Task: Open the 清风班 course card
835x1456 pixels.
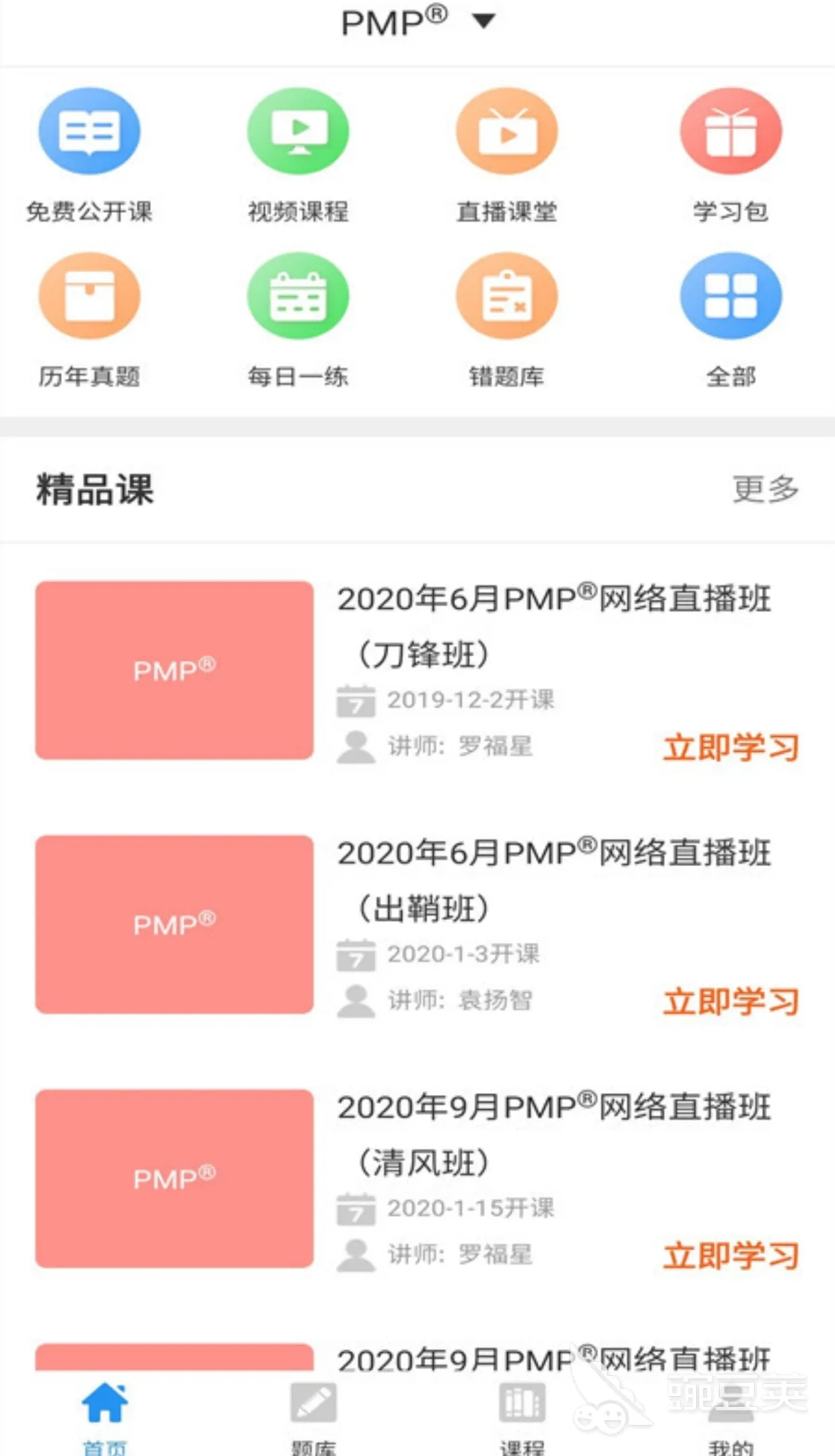Action: coord(417,1179)
